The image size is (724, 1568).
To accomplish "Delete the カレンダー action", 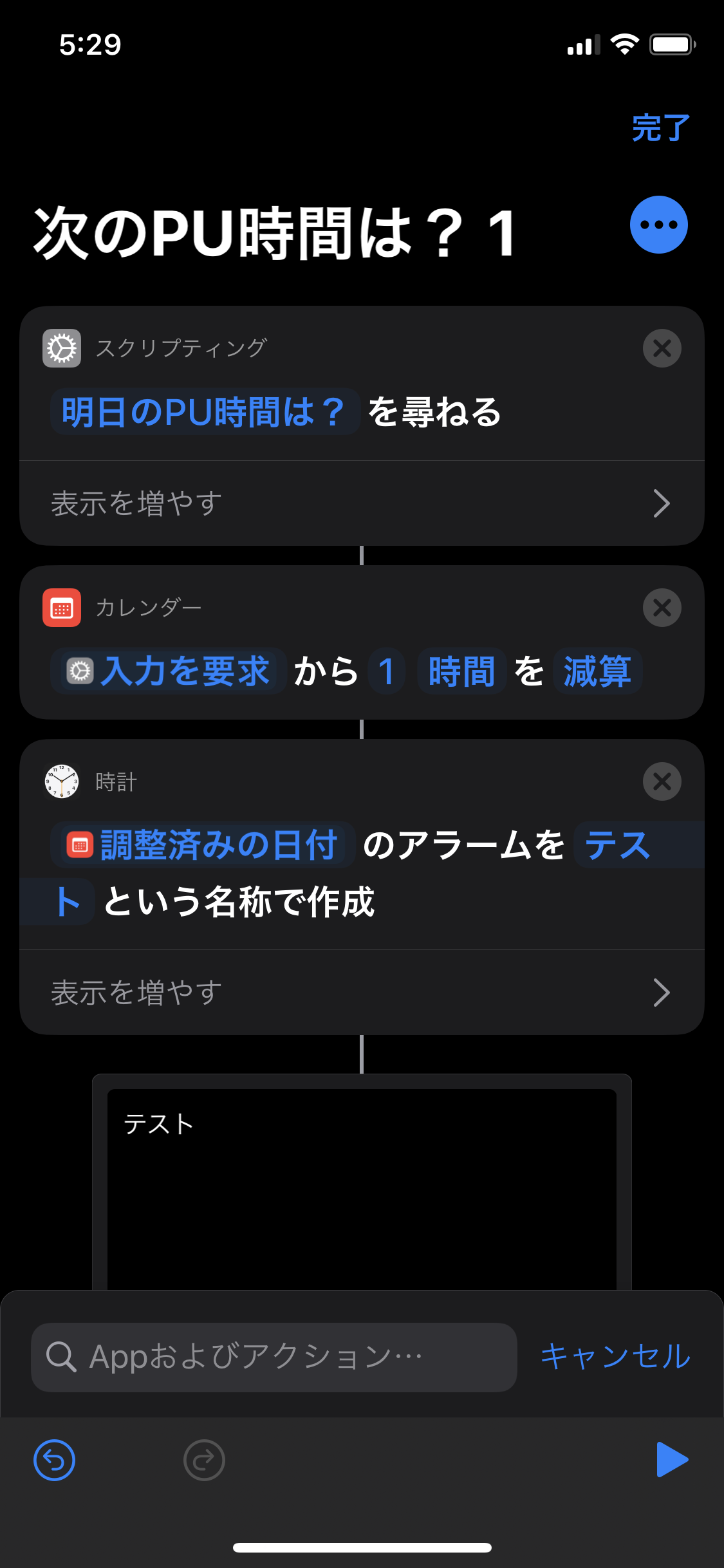I will [662, 608].
